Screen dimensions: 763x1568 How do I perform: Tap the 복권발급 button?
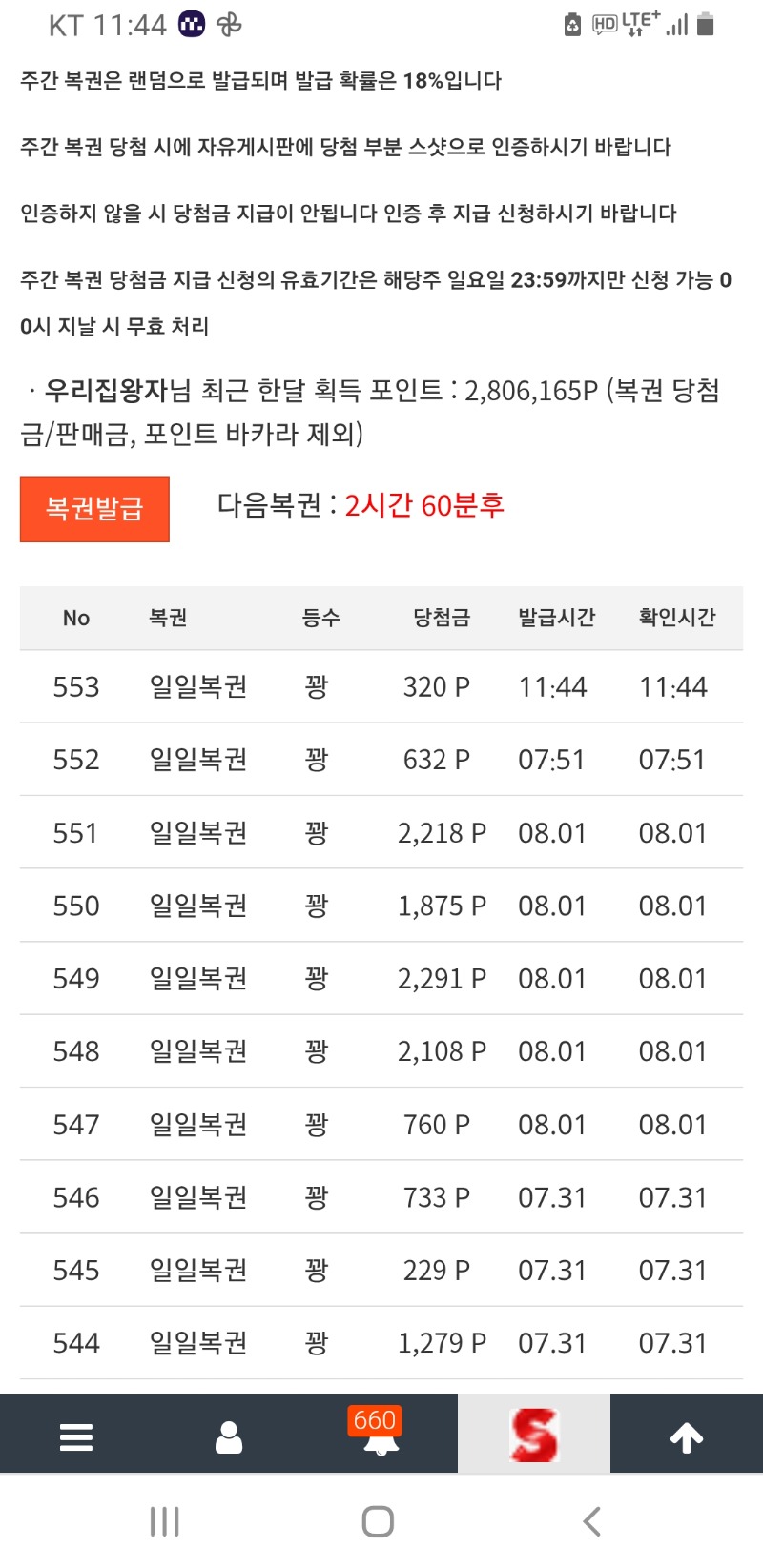(x=94, y=509)
